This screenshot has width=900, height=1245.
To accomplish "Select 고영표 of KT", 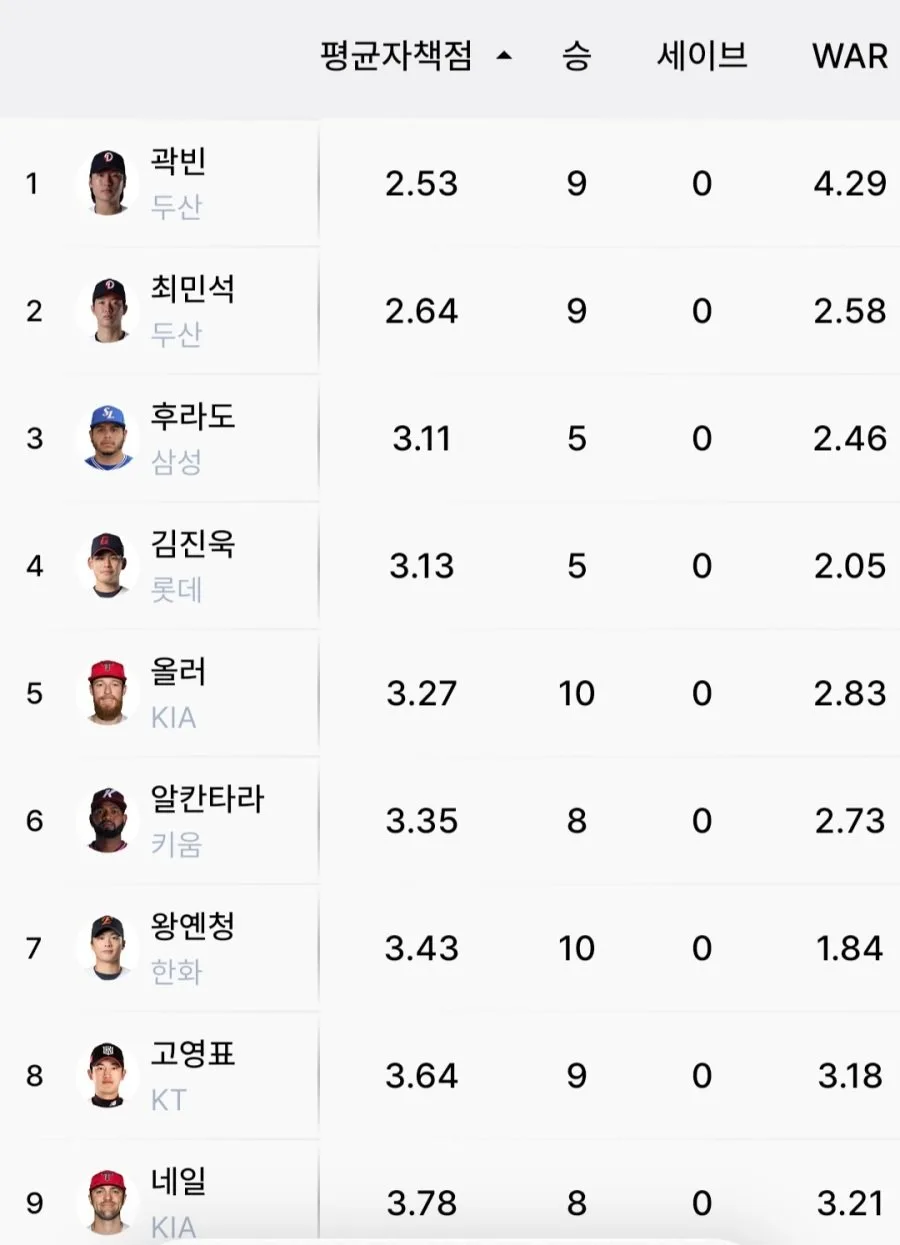I will coord(450,1076).
